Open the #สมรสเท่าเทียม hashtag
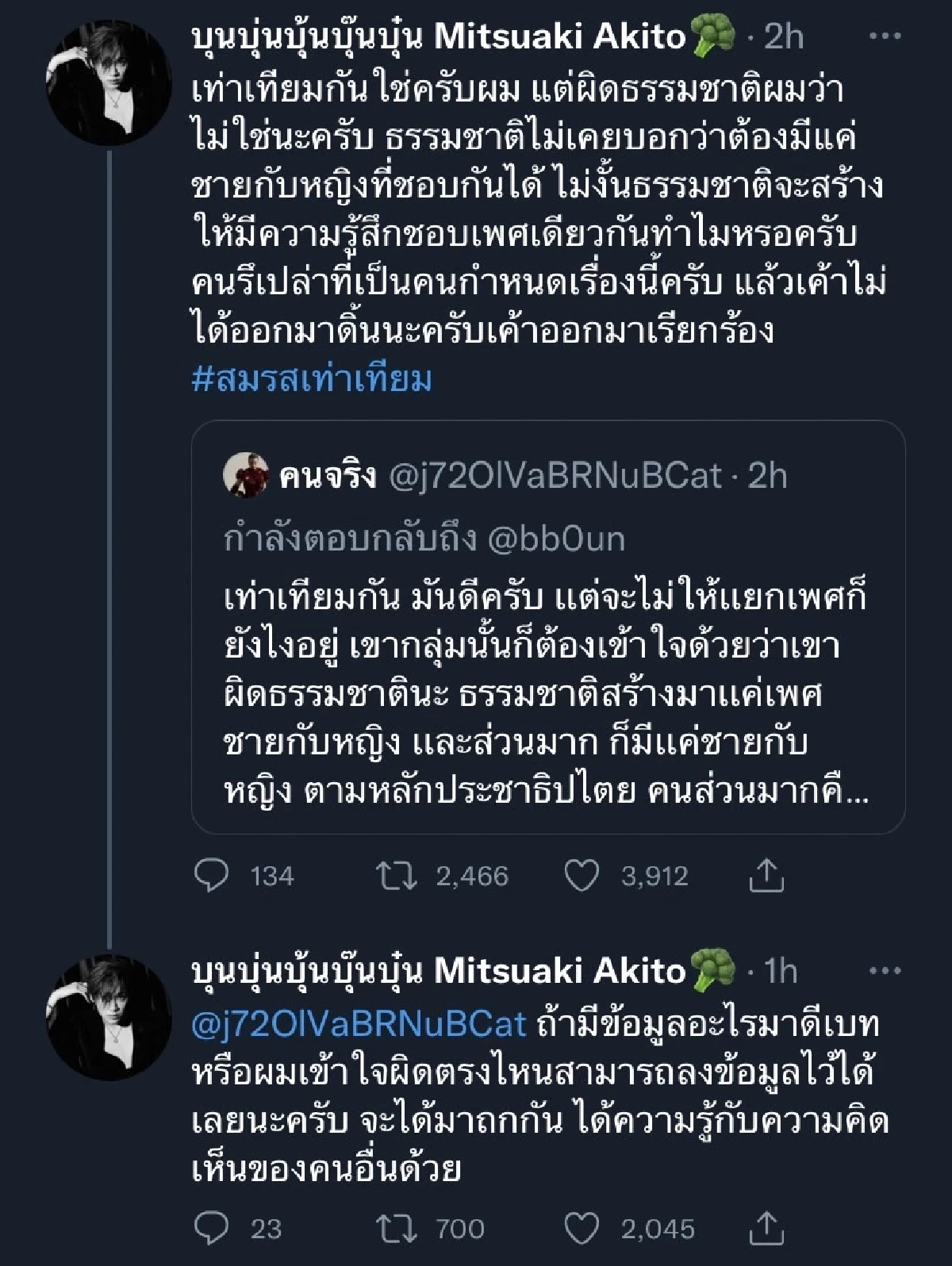The height and width of the screenshot is (1266, 952). click(309, 380)
